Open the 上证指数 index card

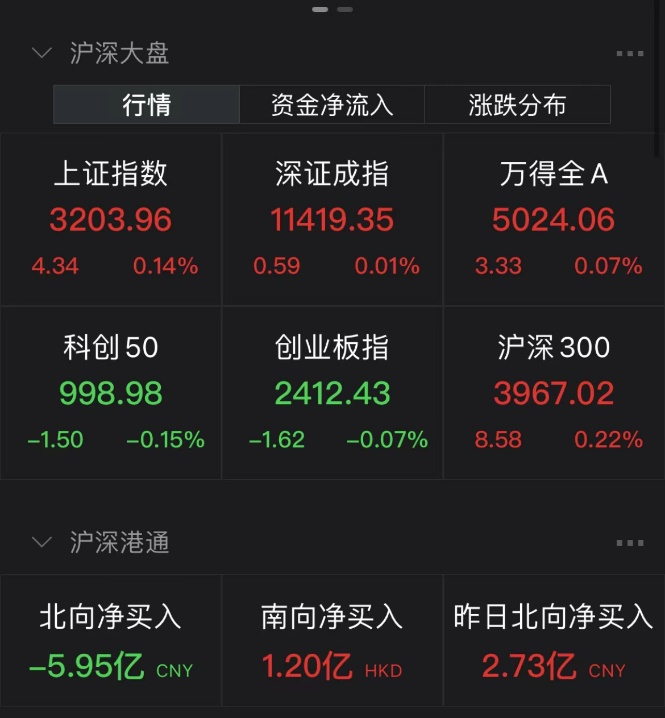(x=110, y=219)
